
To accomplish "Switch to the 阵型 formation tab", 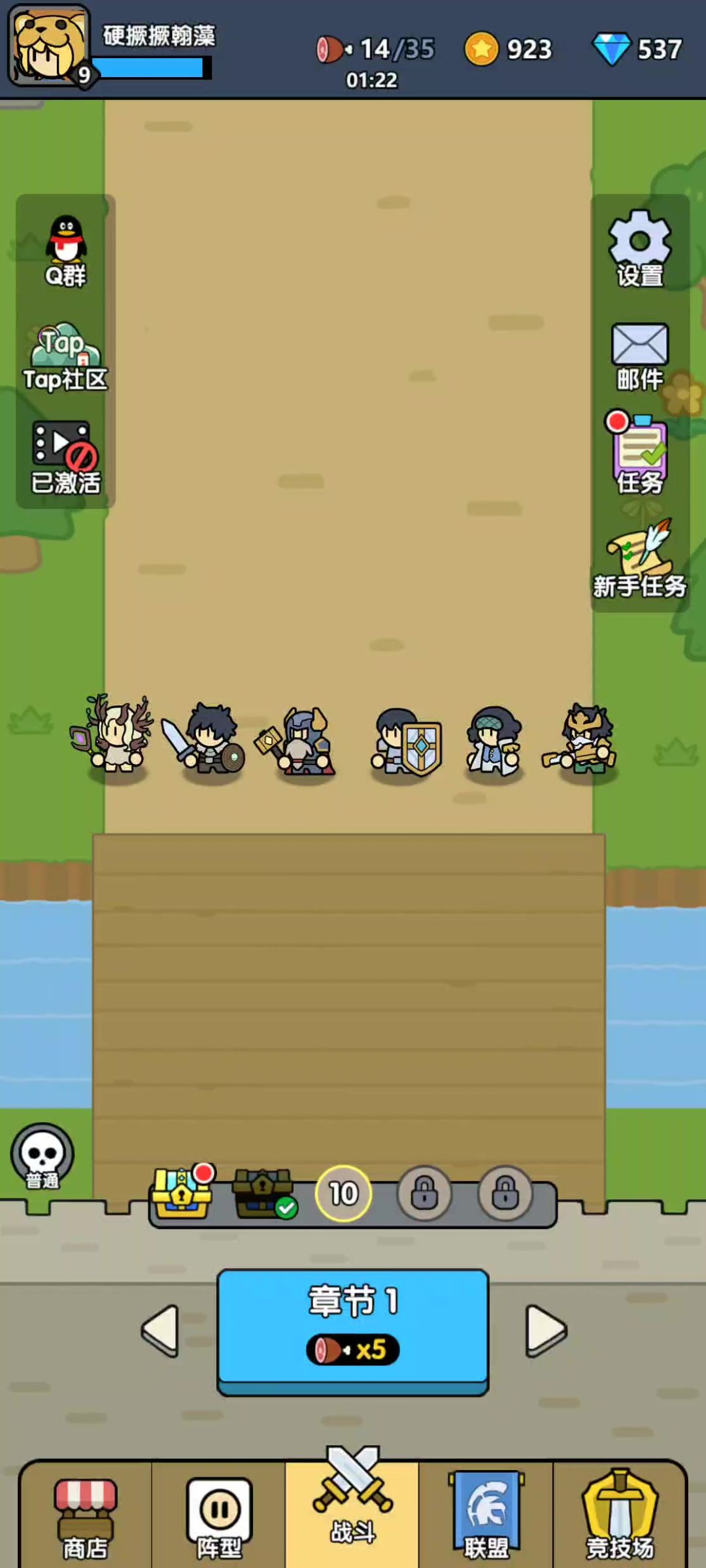I will pos(219,1516).
